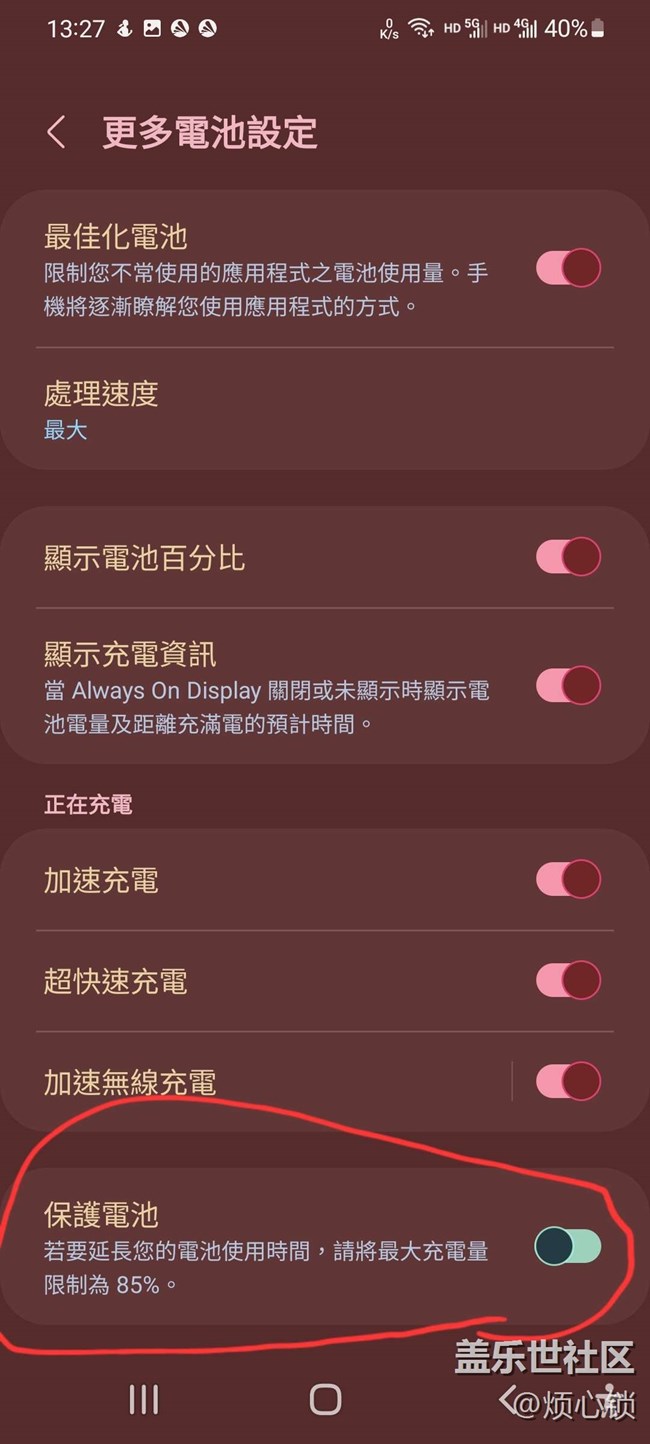650x1444 pixels.
Task: Go back from 更多電池設定
Action: tap(56, 132)
